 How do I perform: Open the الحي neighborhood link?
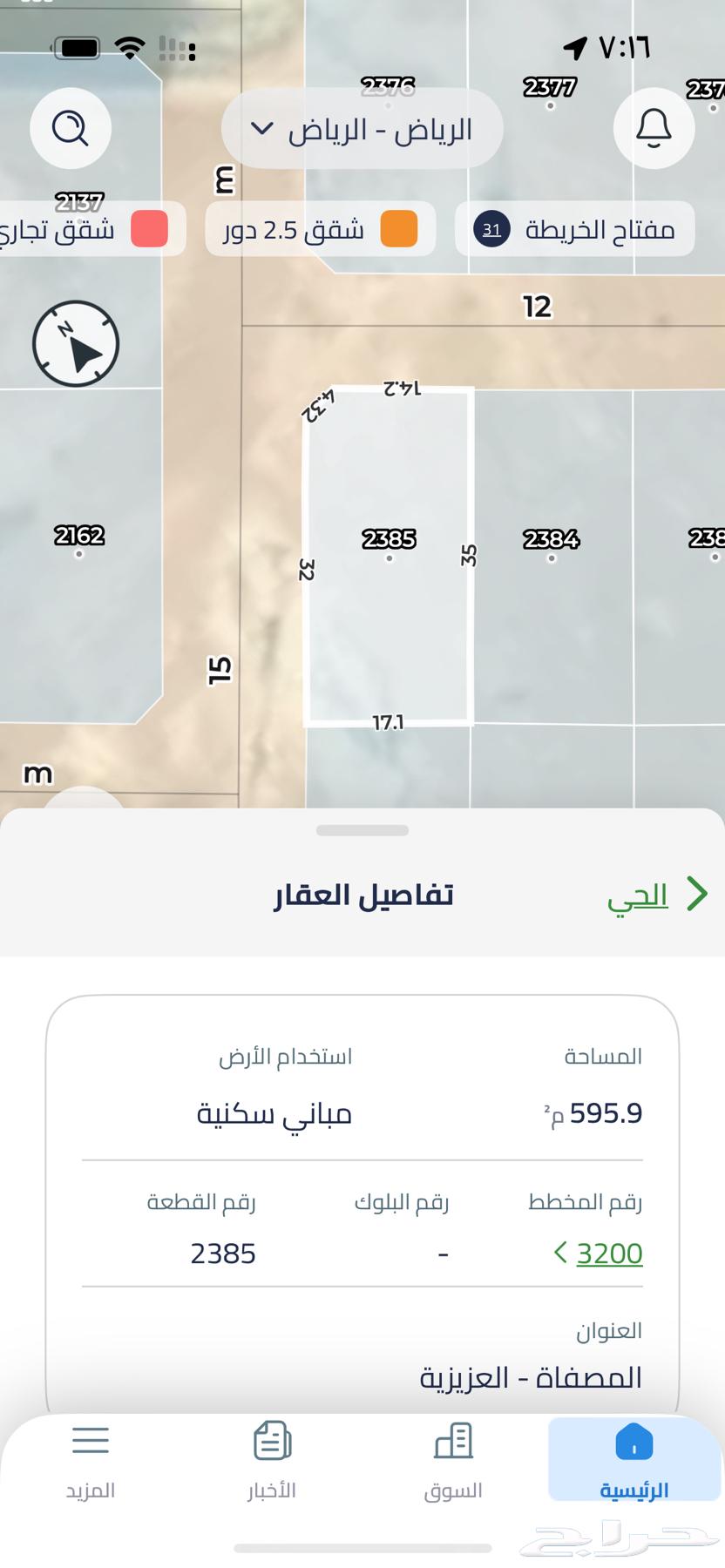pyautogui.click(x=655, y=895)
